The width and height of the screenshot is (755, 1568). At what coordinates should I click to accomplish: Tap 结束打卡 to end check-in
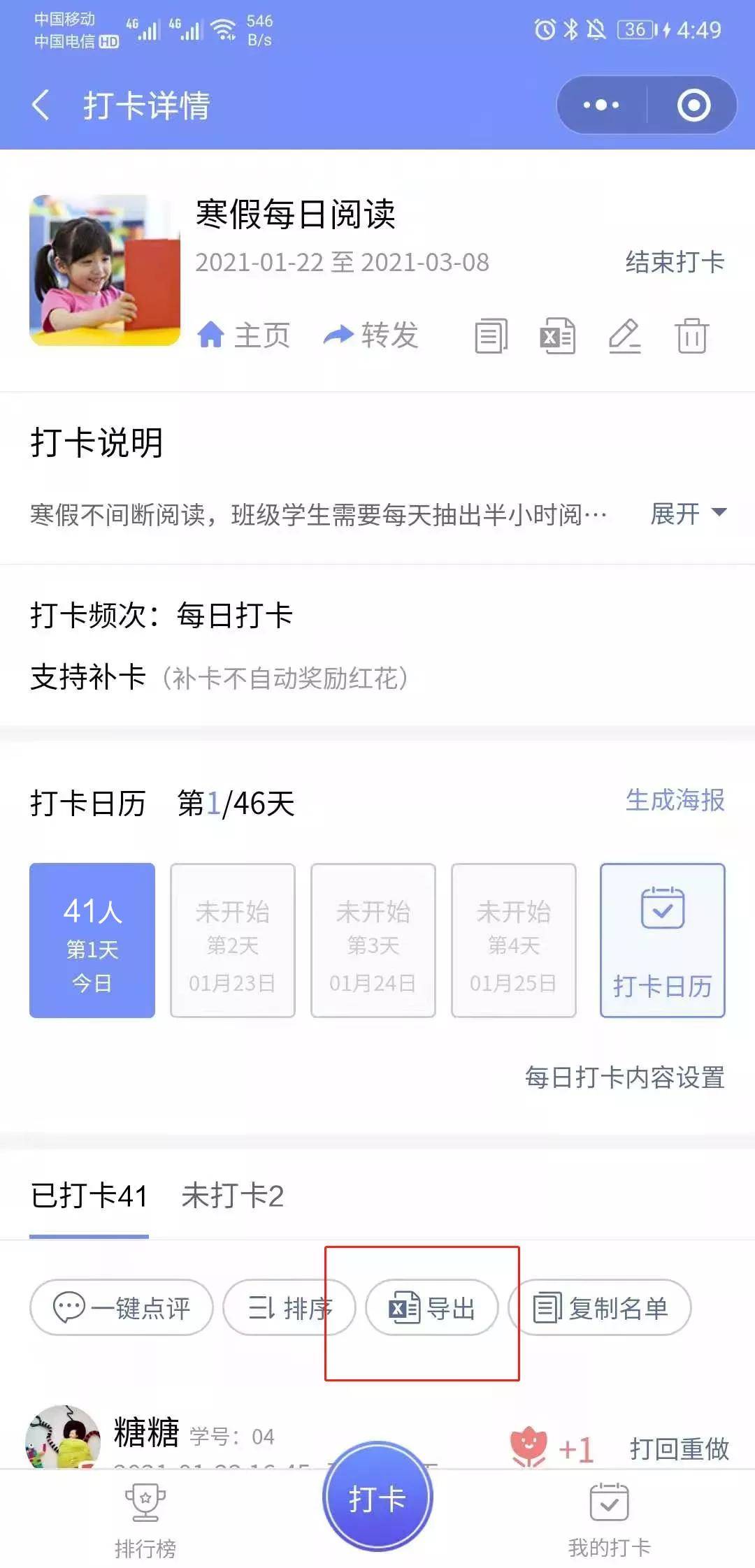(x=675, y=262)
